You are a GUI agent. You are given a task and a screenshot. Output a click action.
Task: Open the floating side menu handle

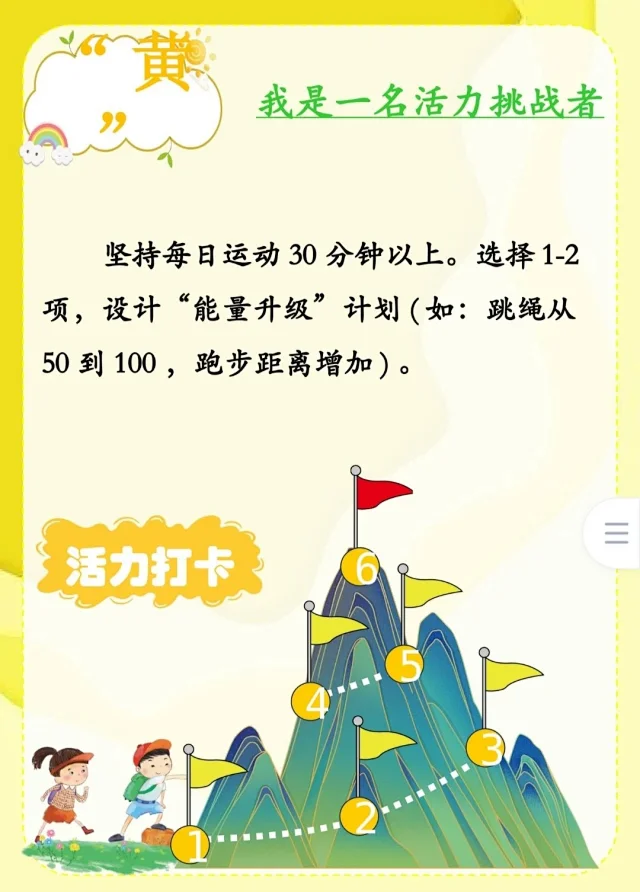[616, 533]
